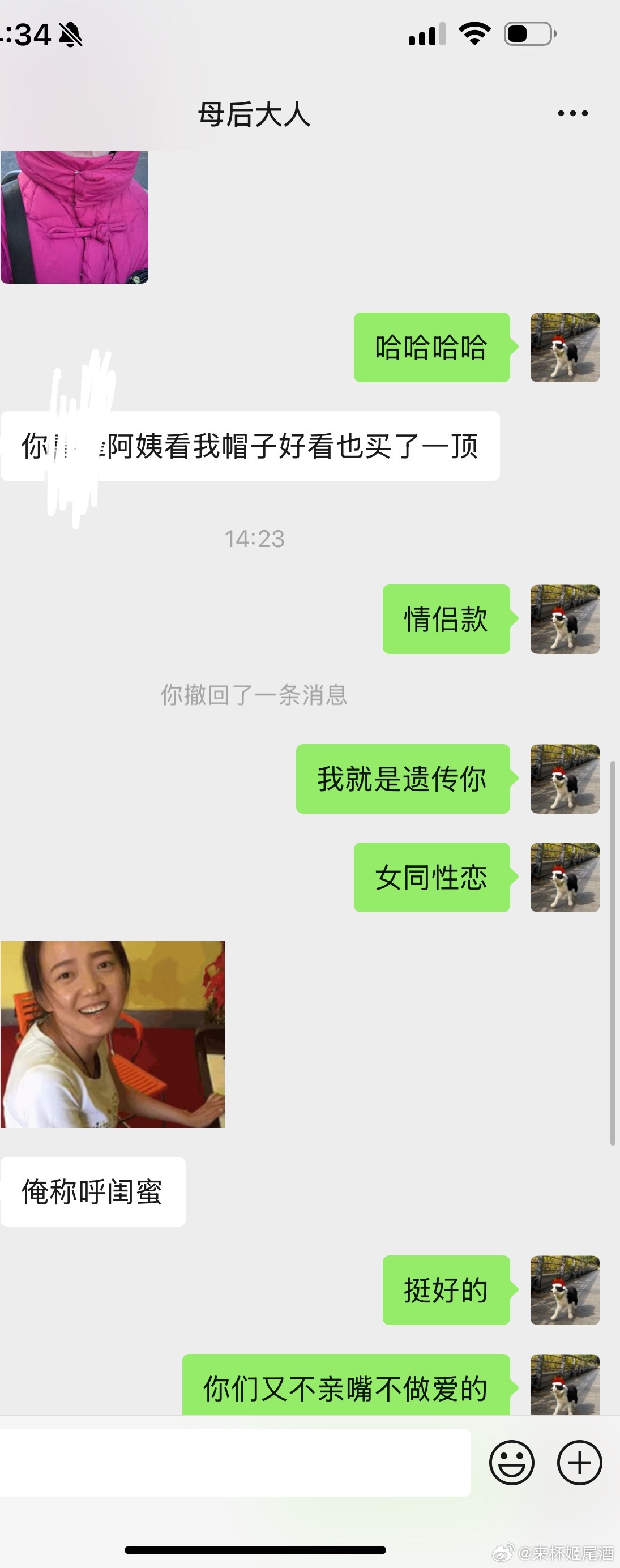Screen dimensions: 620x1568
Task: Open the emoji sticker picker
Action: (512, 1463)
